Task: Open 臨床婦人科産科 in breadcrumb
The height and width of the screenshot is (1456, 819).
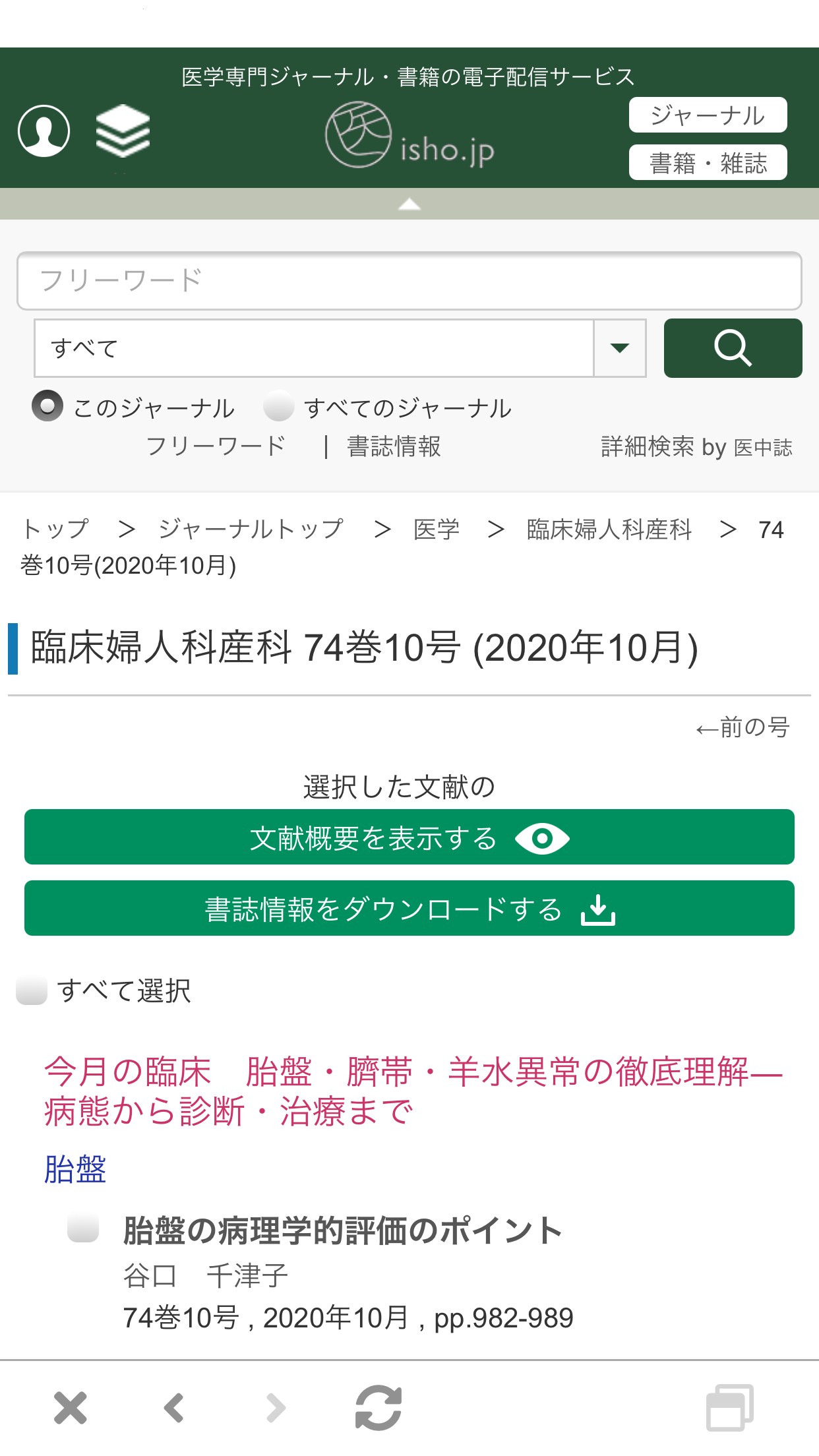Action: tap(609, 529)
